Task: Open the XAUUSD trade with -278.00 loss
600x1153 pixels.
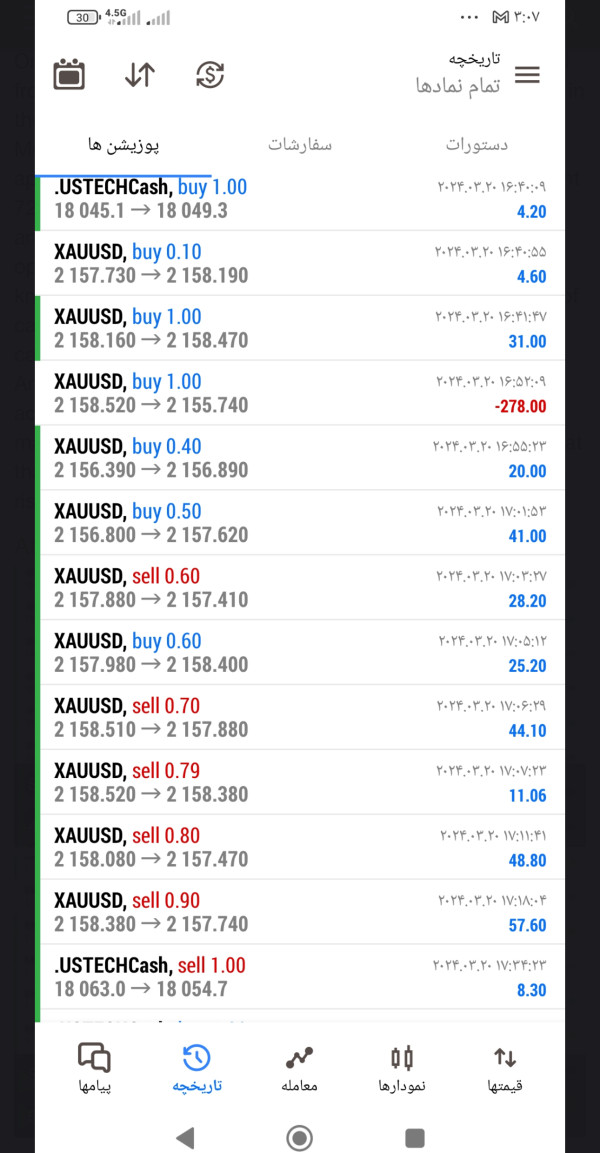Action: 300,394
